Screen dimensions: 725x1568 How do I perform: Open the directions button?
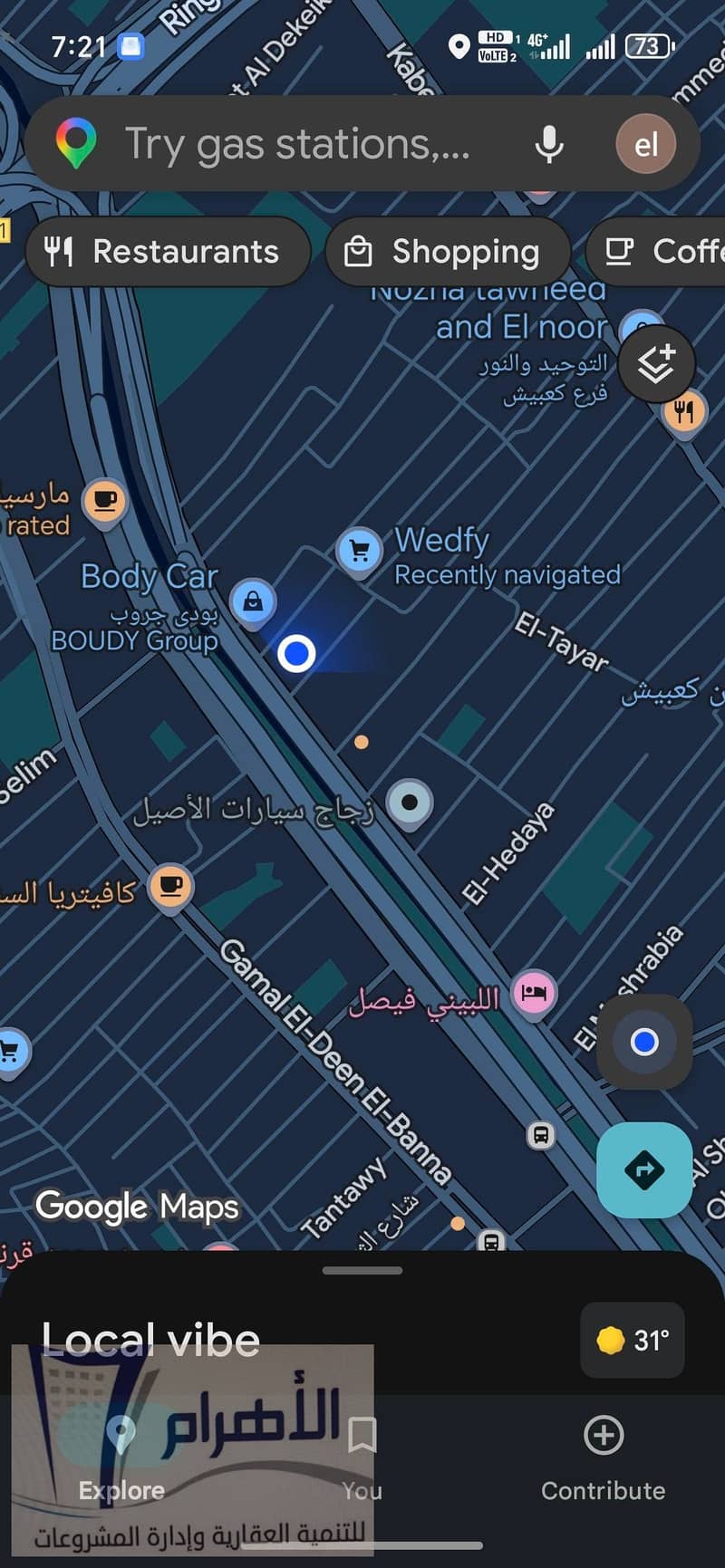pyautogui.click(x=644, y=1169)
